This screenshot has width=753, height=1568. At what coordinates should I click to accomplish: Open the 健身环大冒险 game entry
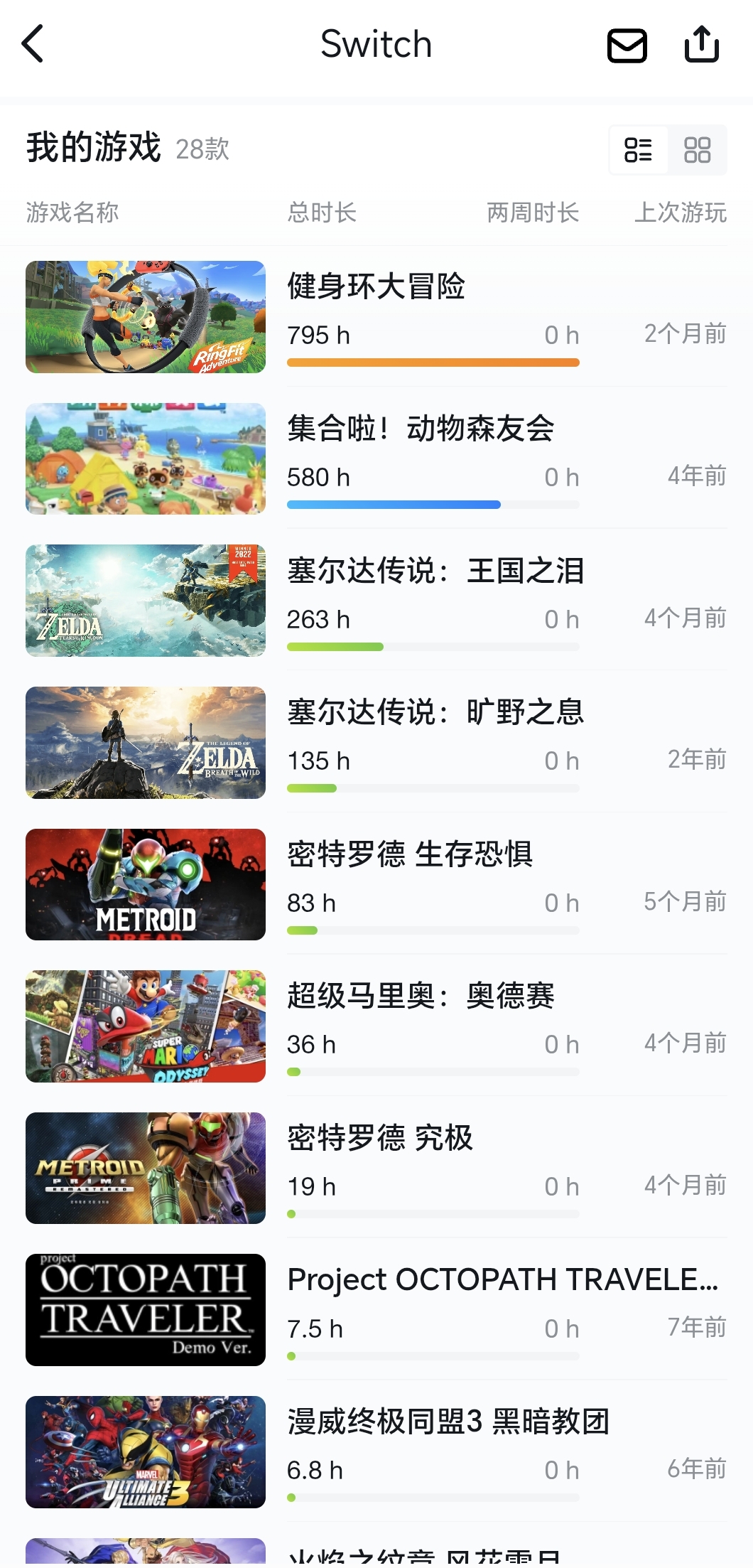pyautogui.click(x=376, y=287)
